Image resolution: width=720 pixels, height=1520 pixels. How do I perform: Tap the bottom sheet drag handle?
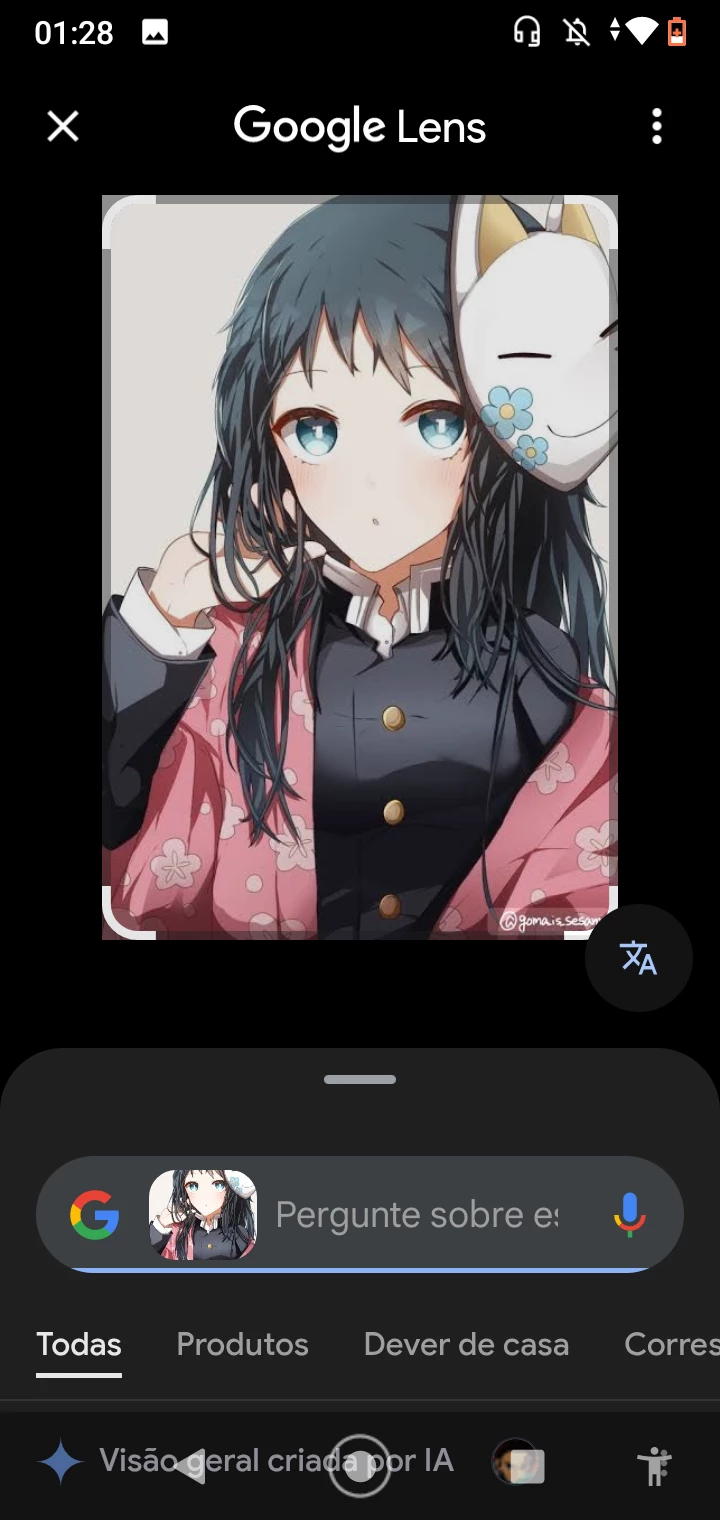(360, 1079)
